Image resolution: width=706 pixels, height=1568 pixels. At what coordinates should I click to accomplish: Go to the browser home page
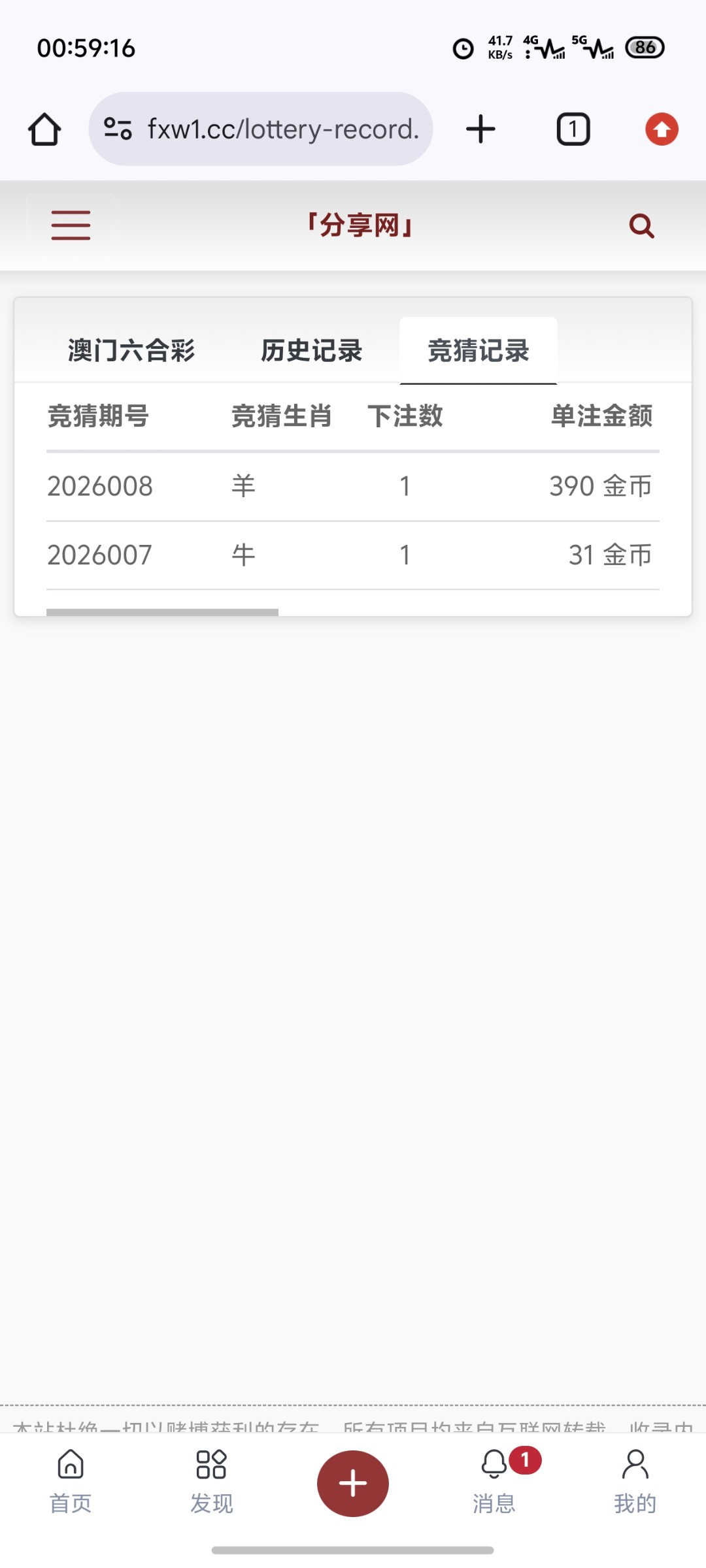click(44, 129)
